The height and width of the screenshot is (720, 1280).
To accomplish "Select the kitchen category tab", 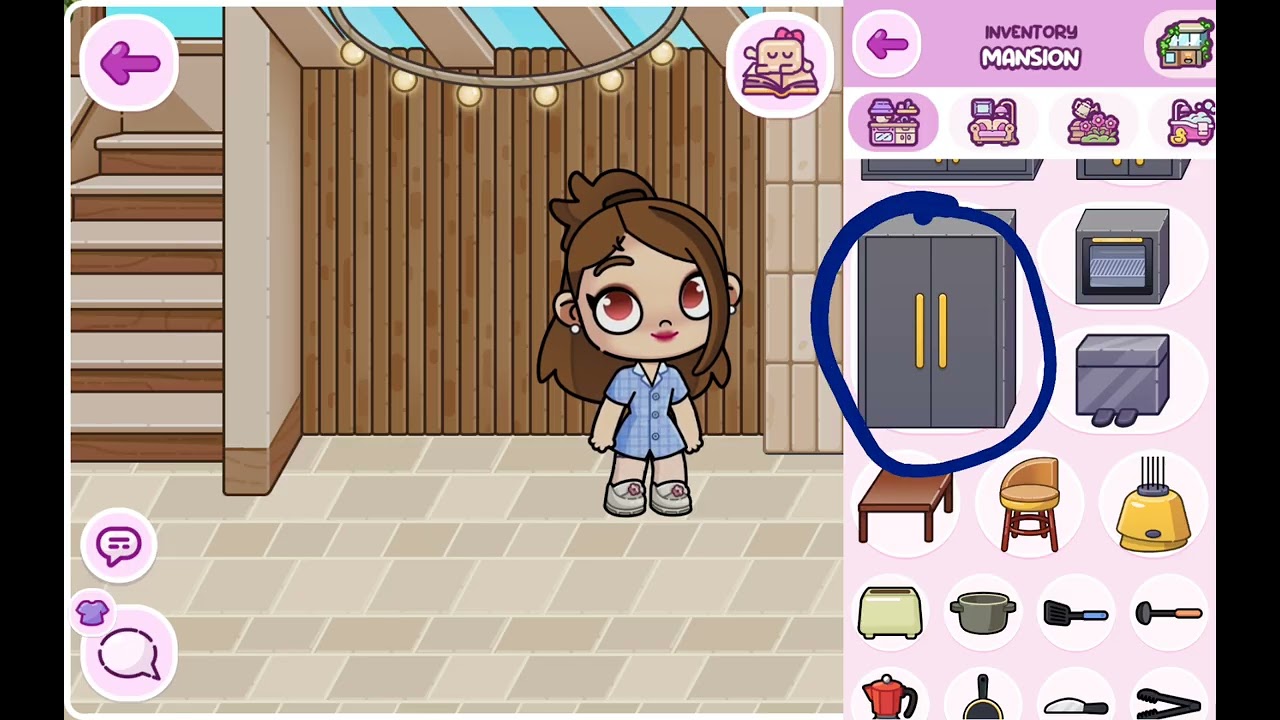I will coord(893,123).
